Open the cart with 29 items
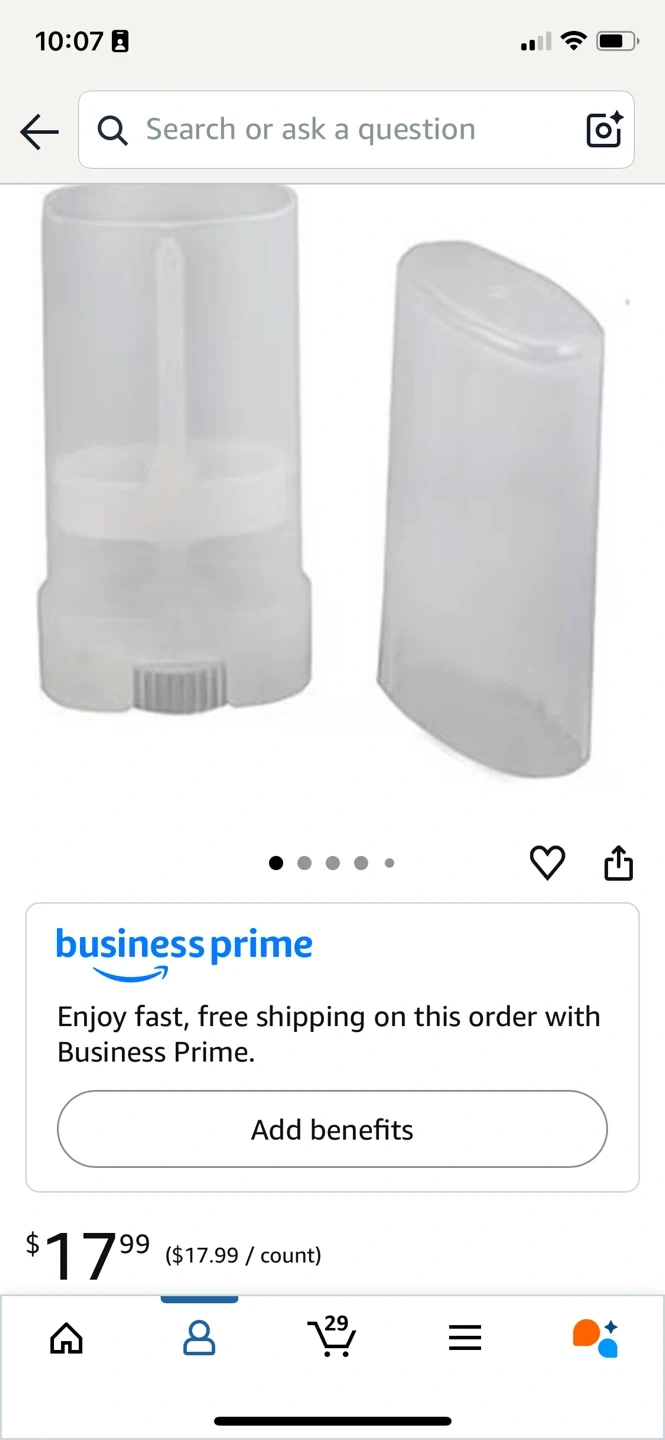 [x=332, y=1336]
